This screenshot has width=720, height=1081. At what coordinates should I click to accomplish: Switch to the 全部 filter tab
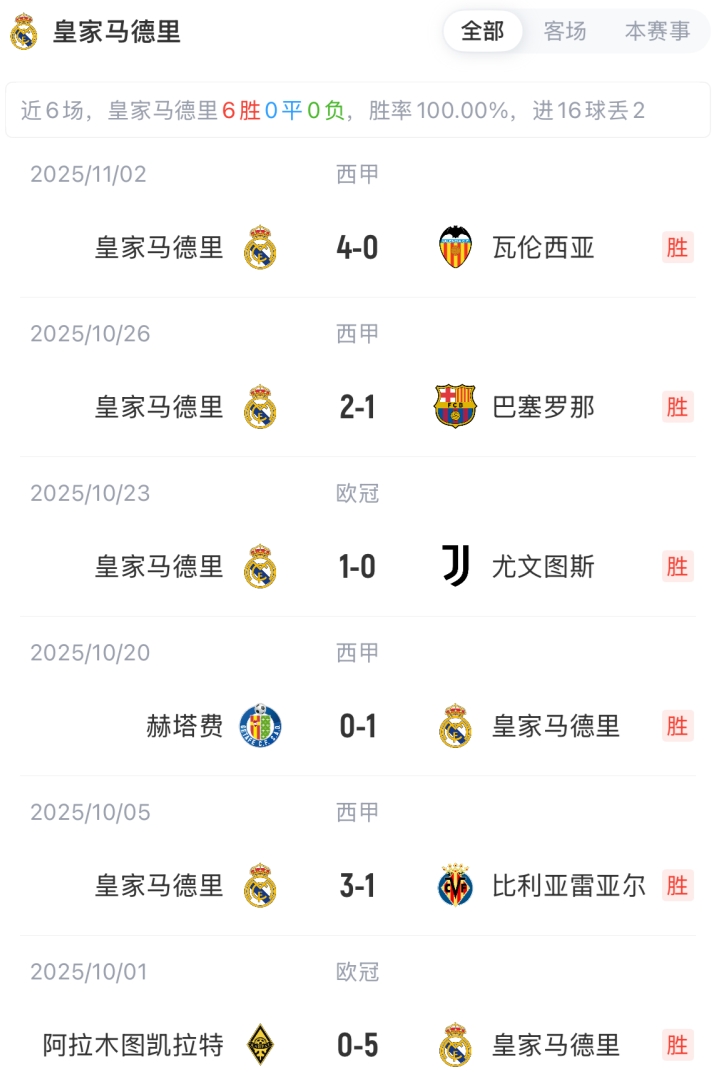pos(482,32)
